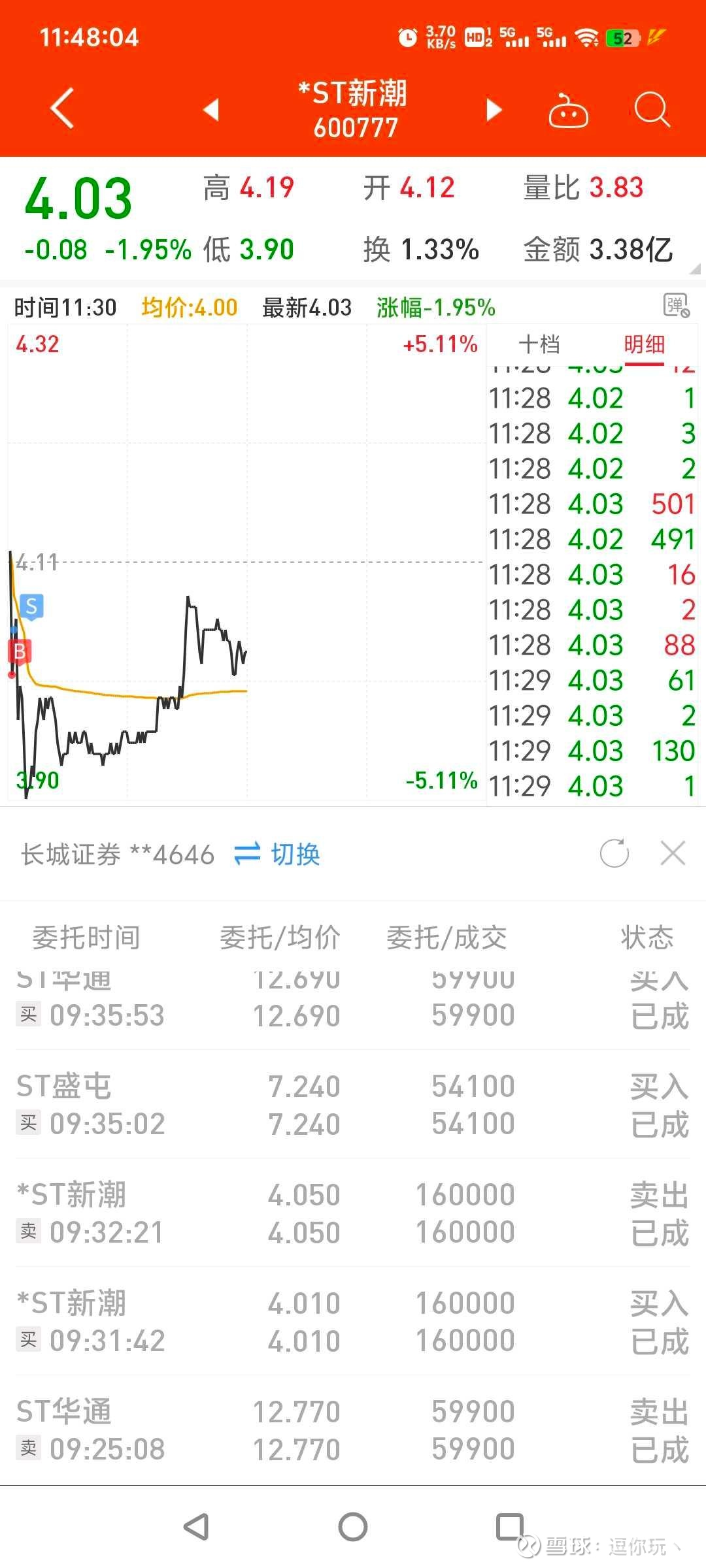Switch to next stock with right arrow
The image size is (706, 1568).
[494, 110]
